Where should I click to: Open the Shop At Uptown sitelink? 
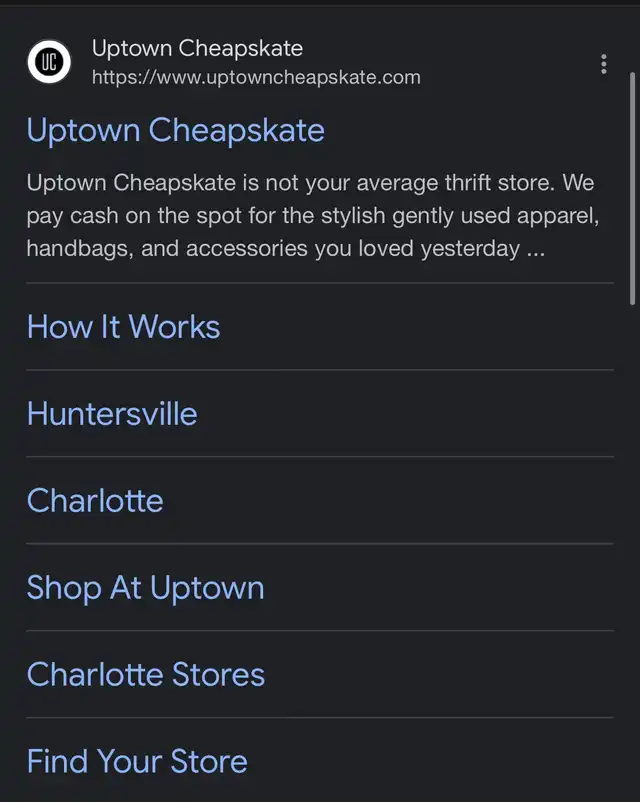145,588
